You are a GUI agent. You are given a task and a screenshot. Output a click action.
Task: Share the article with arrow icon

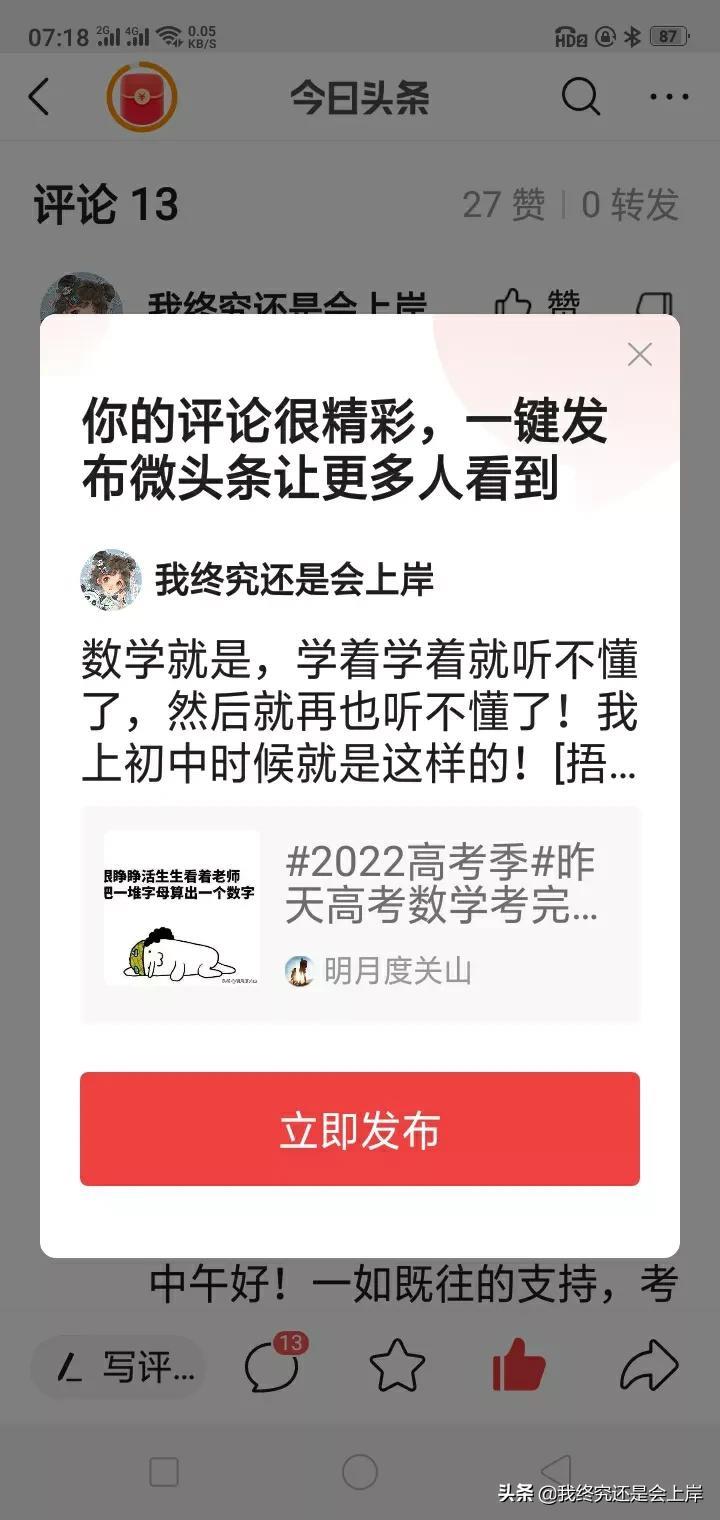pos(649,1366)
